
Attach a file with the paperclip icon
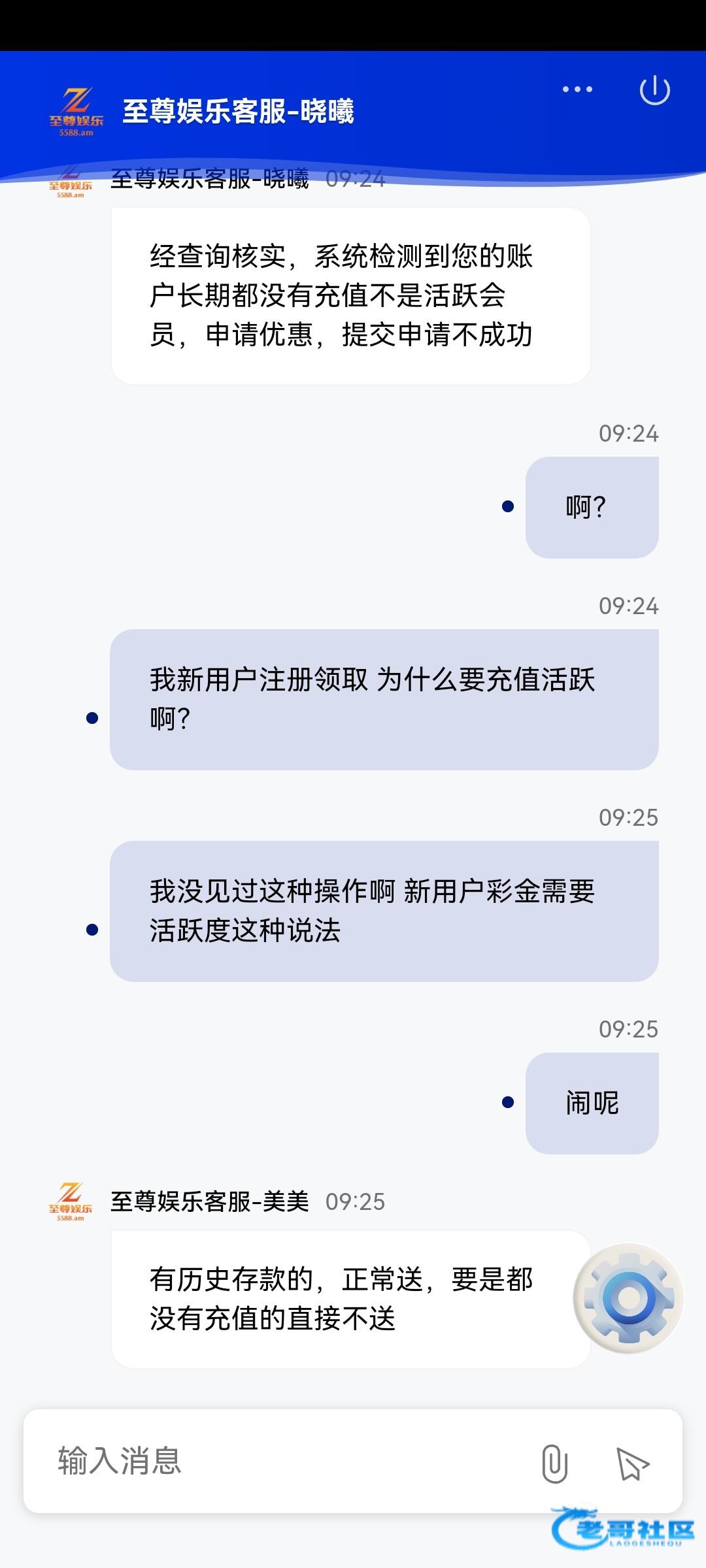coord(554,1463)
